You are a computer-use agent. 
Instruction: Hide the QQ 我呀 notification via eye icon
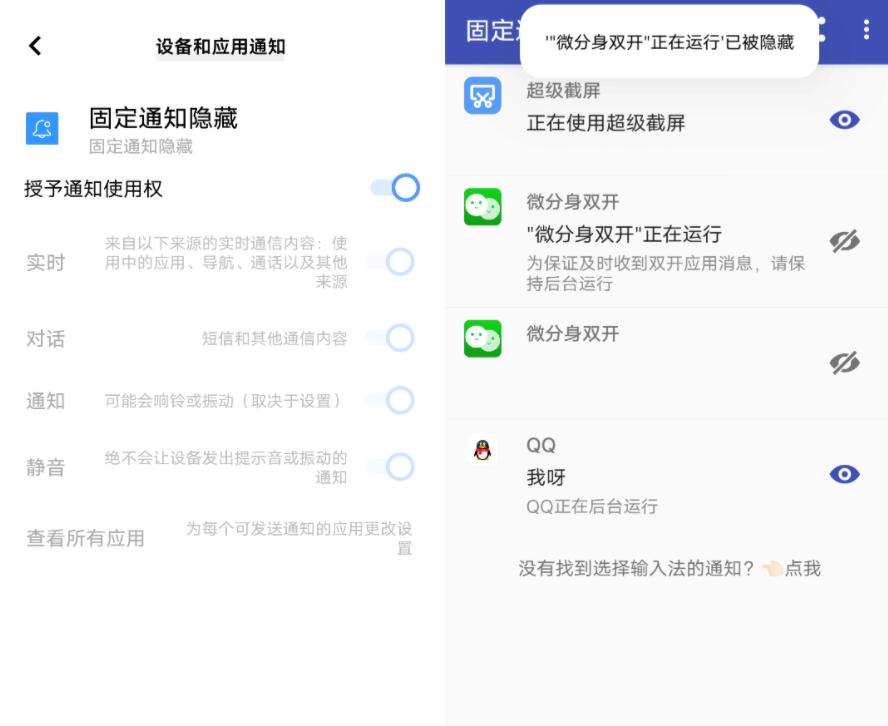[844, 474]
